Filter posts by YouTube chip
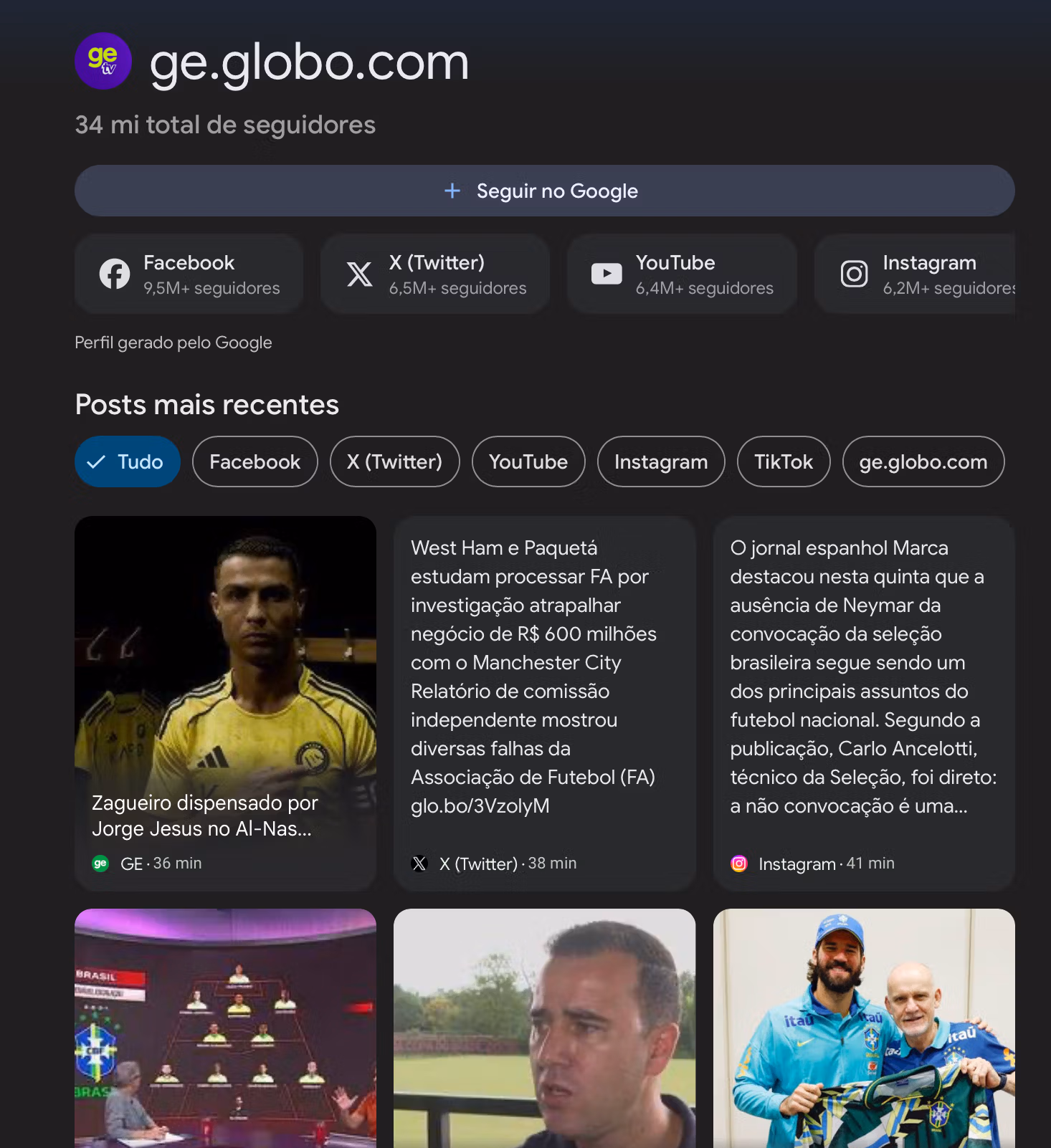 (x=528, y=461)
